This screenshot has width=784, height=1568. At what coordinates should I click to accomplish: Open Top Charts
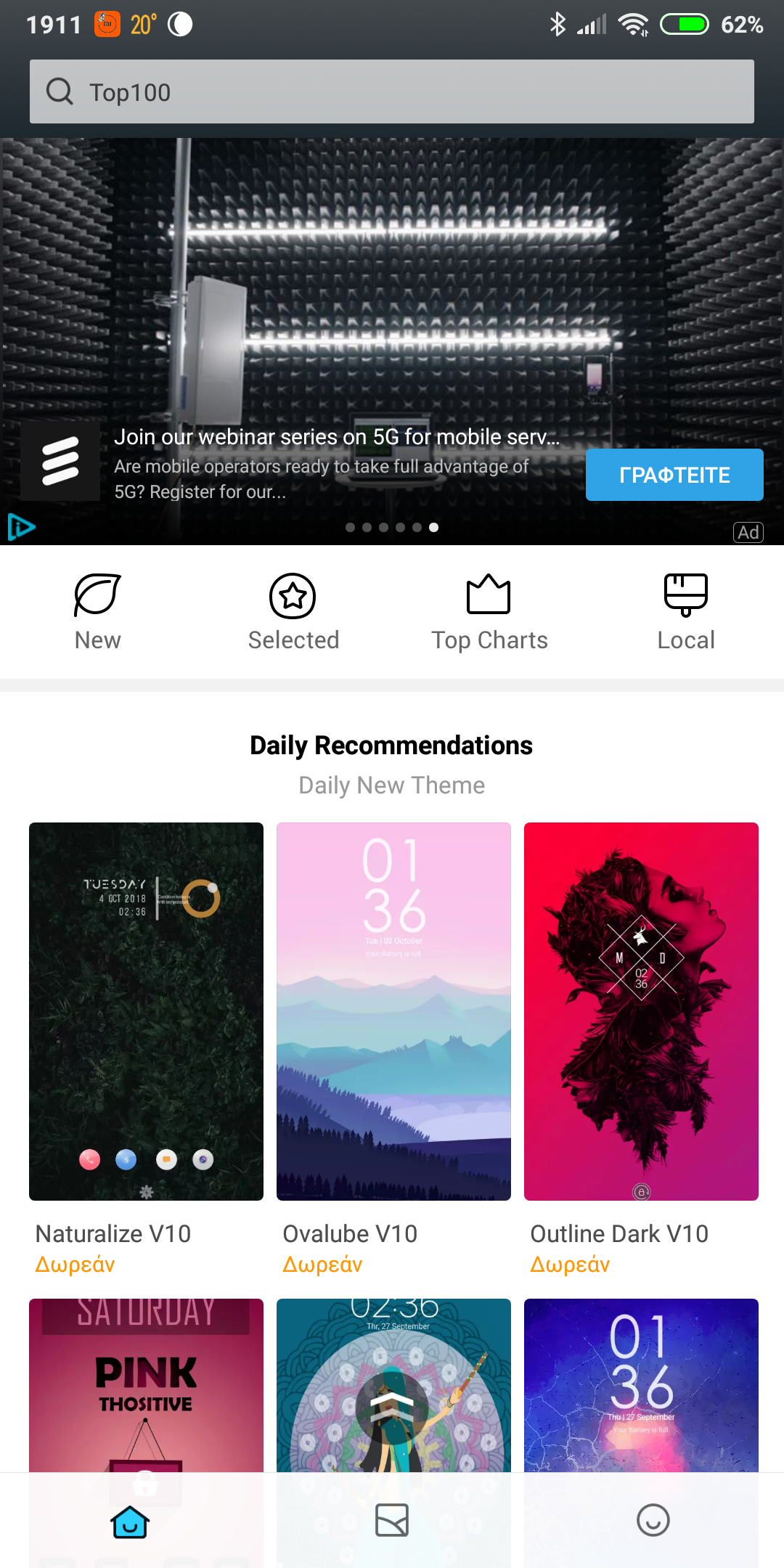[x=489, y=612]
